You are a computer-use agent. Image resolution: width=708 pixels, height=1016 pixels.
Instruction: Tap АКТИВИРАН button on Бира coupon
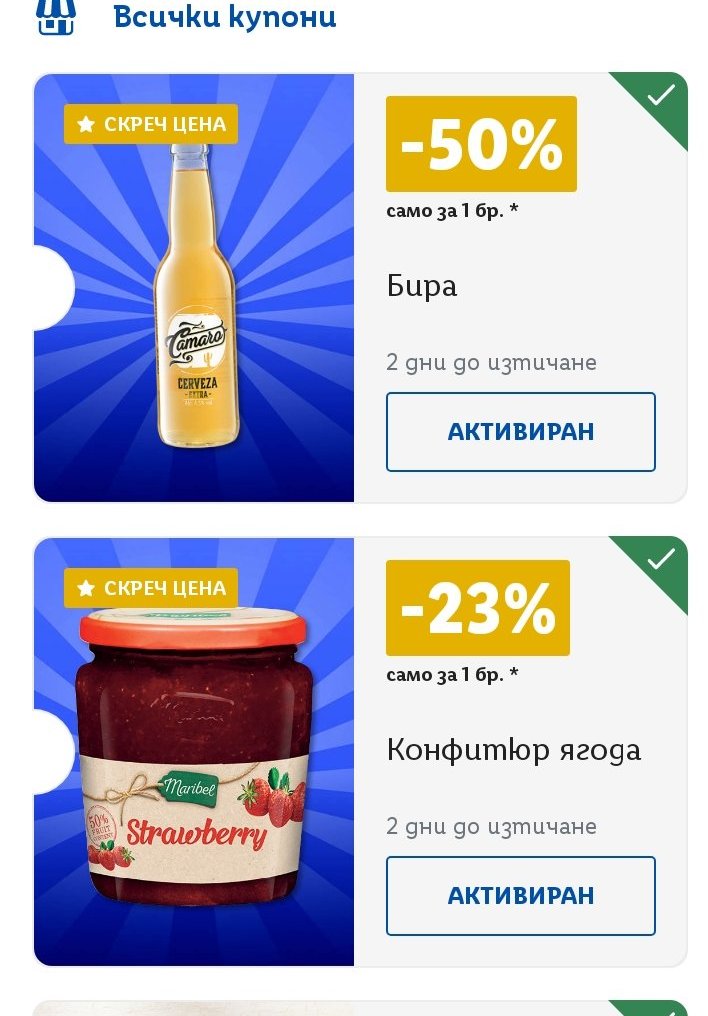(x=520, y=432)
